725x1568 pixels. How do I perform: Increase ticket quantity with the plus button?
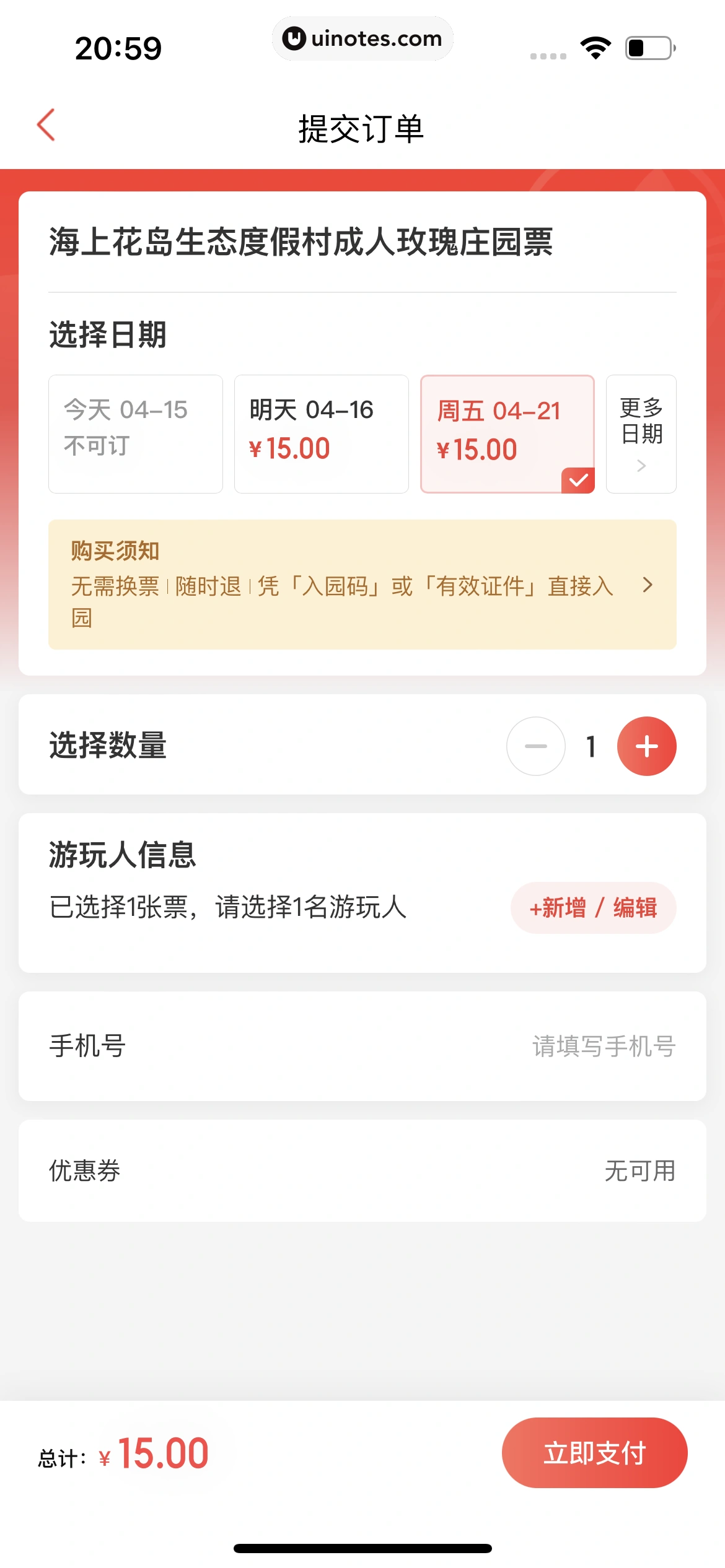646,746
